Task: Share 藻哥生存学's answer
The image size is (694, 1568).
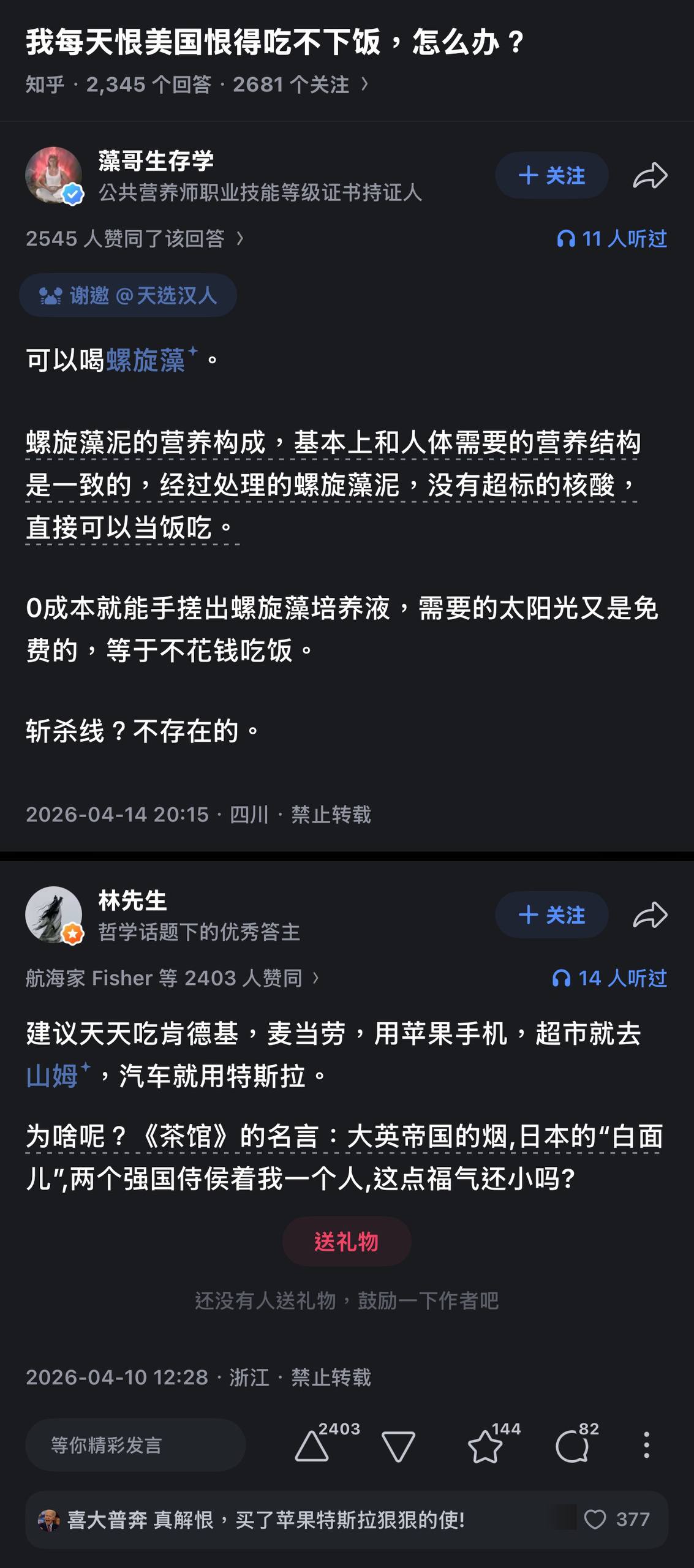Action: pyautogui.click(x=650, y=176)
